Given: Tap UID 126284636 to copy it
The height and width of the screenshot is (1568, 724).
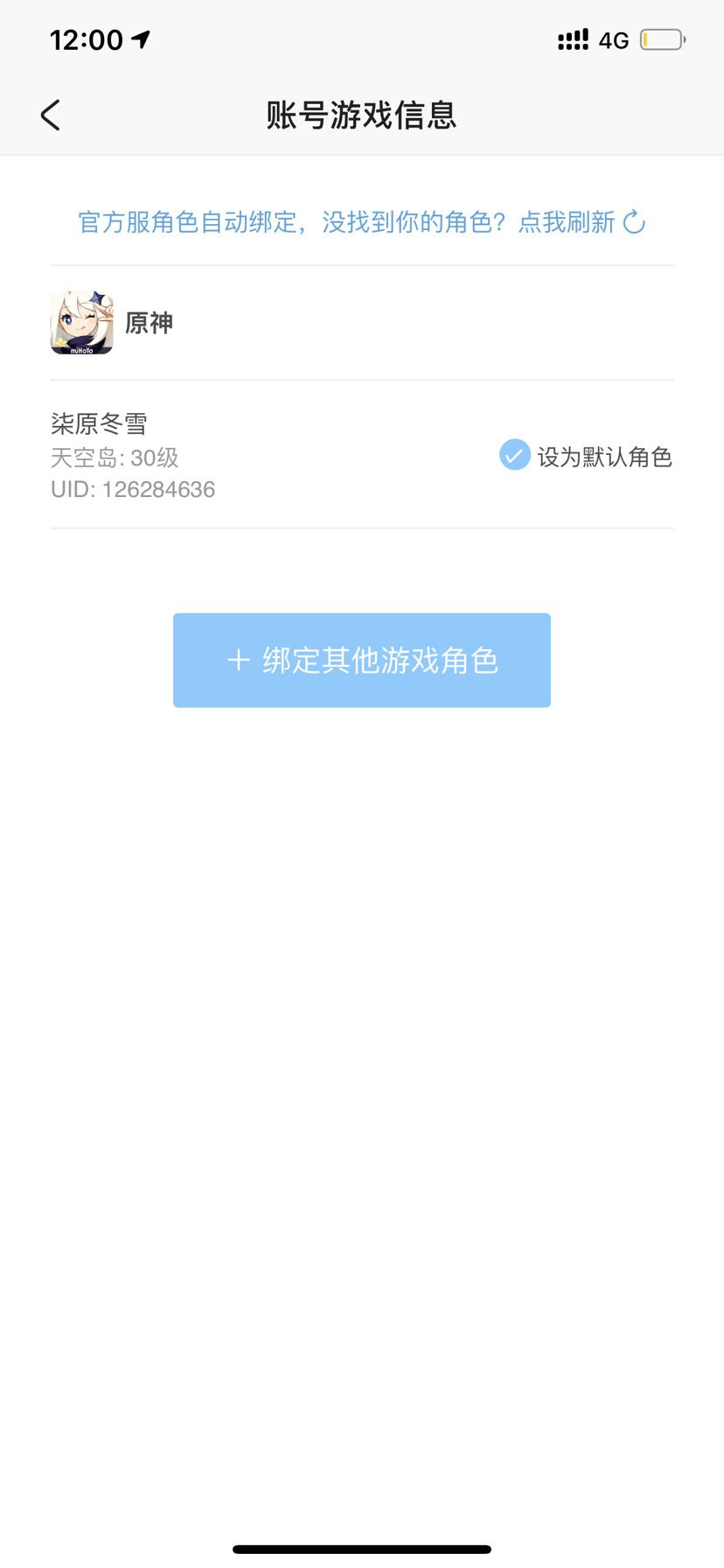Looking at the screenshot, I should pyautogui.click(x=133, y=490).
